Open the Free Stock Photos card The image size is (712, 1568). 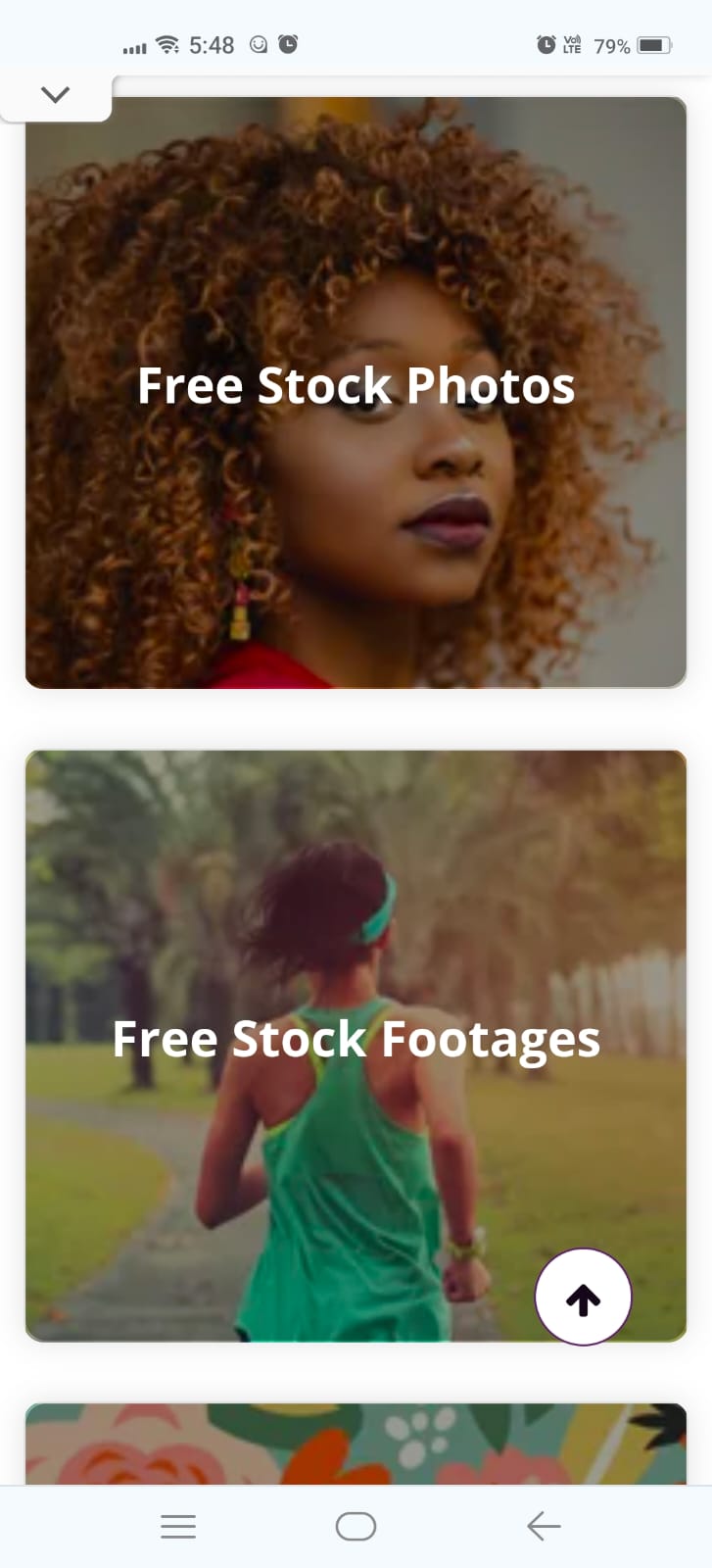coord(356,392)
